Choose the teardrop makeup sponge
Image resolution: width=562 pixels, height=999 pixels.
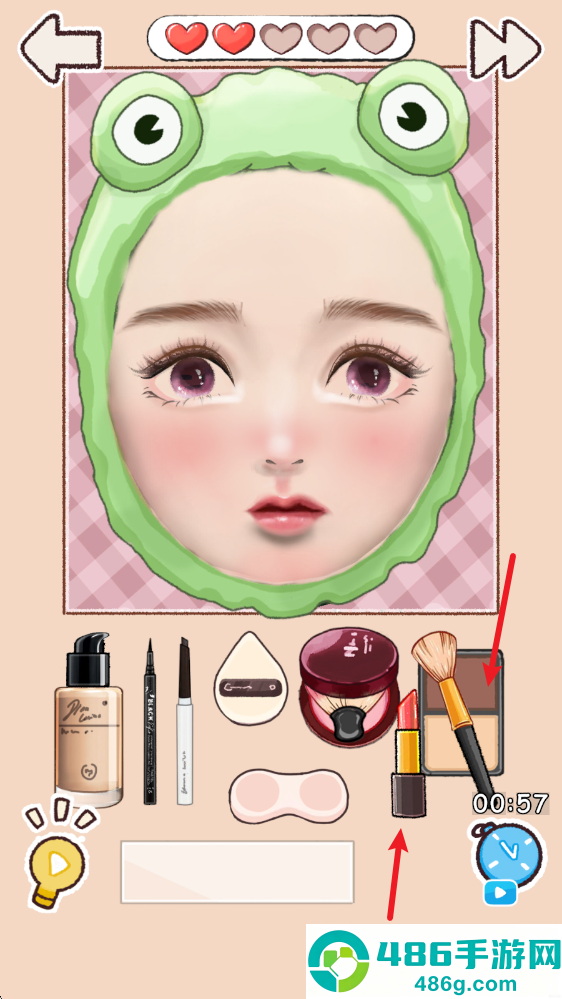250,679
